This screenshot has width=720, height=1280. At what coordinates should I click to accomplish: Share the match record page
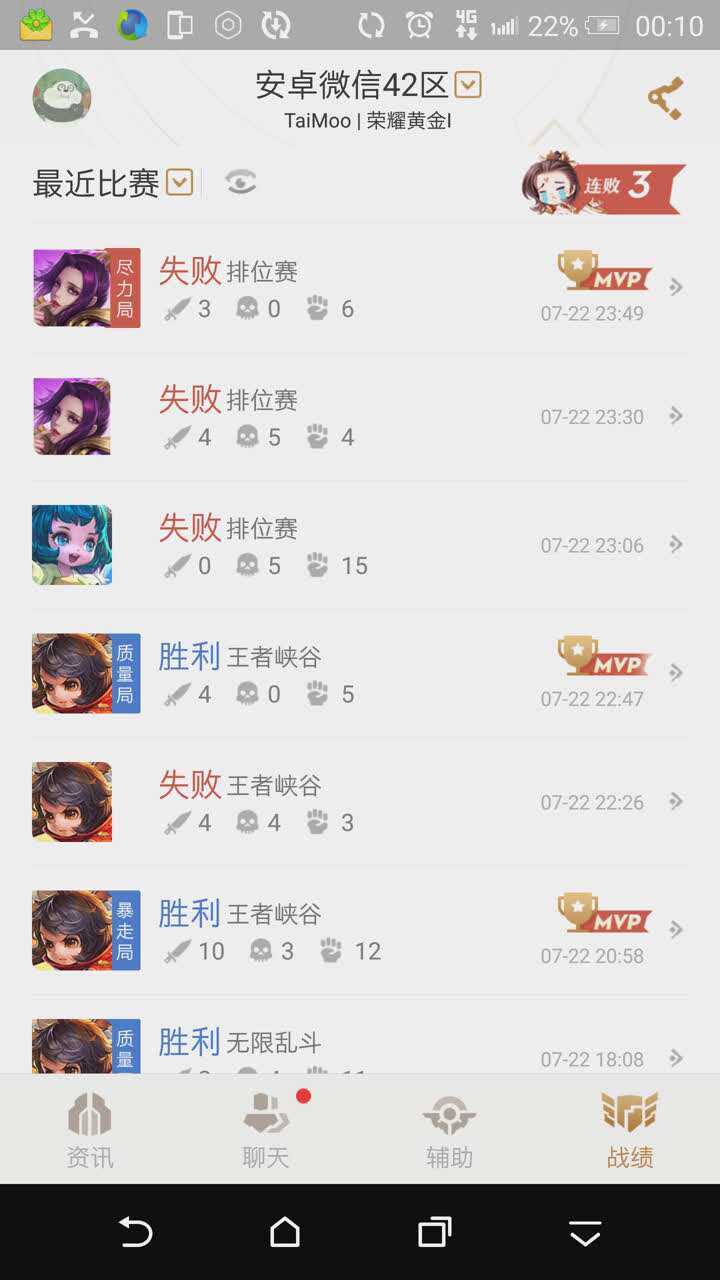point(665,98)
